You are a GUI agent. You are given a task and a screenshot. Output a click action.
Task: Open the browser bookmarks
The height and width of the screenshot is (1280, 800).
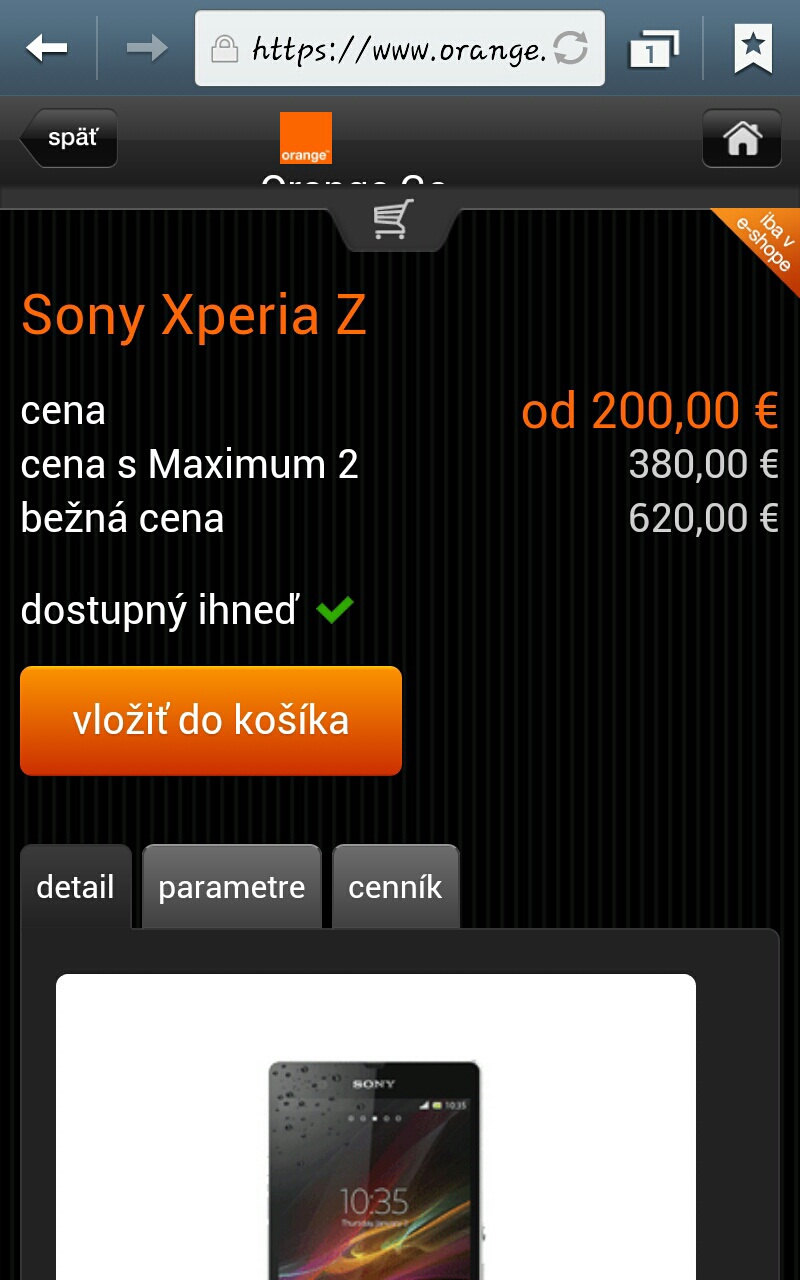click(753, 47)
